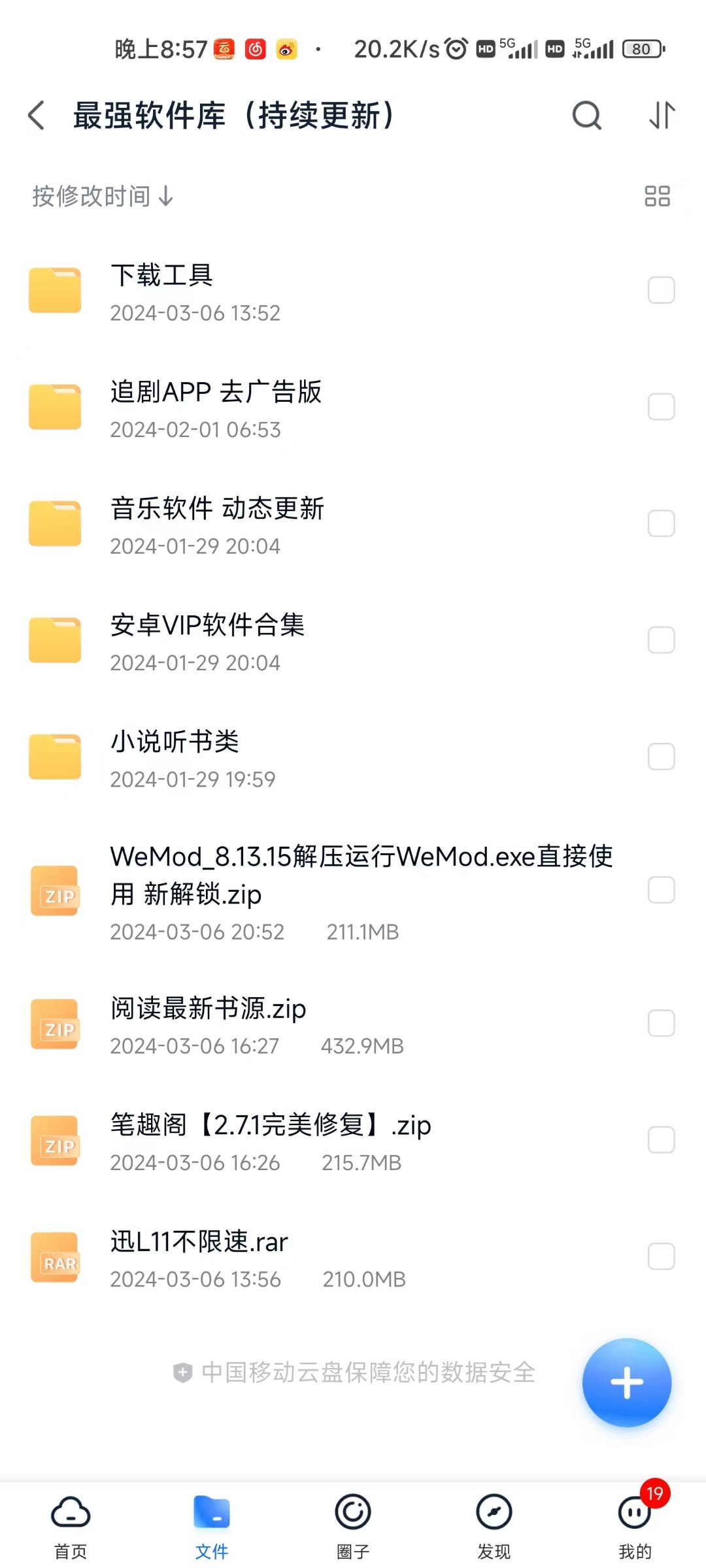Tap the back arrow to return
Viewport: 706px width, 1568px height.
36,115
